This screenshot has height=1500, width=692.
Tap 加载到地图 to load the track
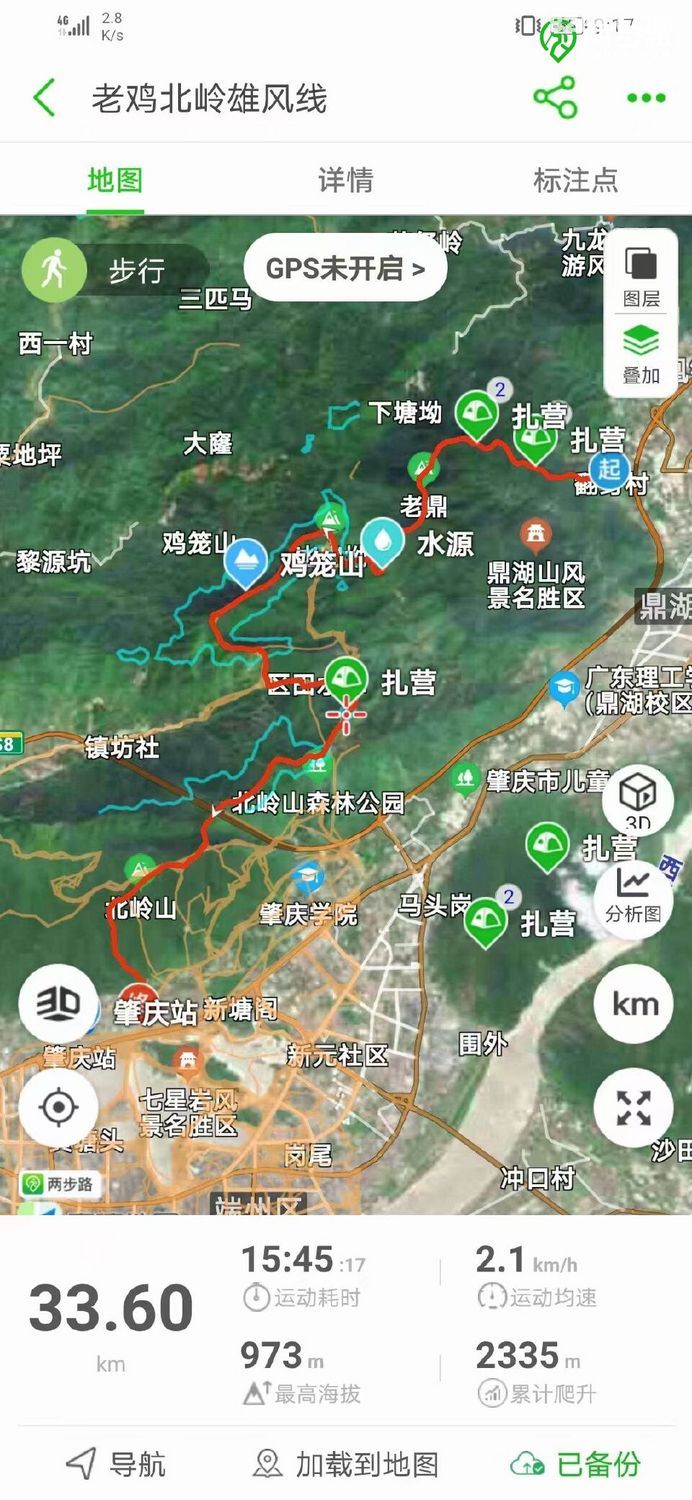click(x=346, y=1464)
